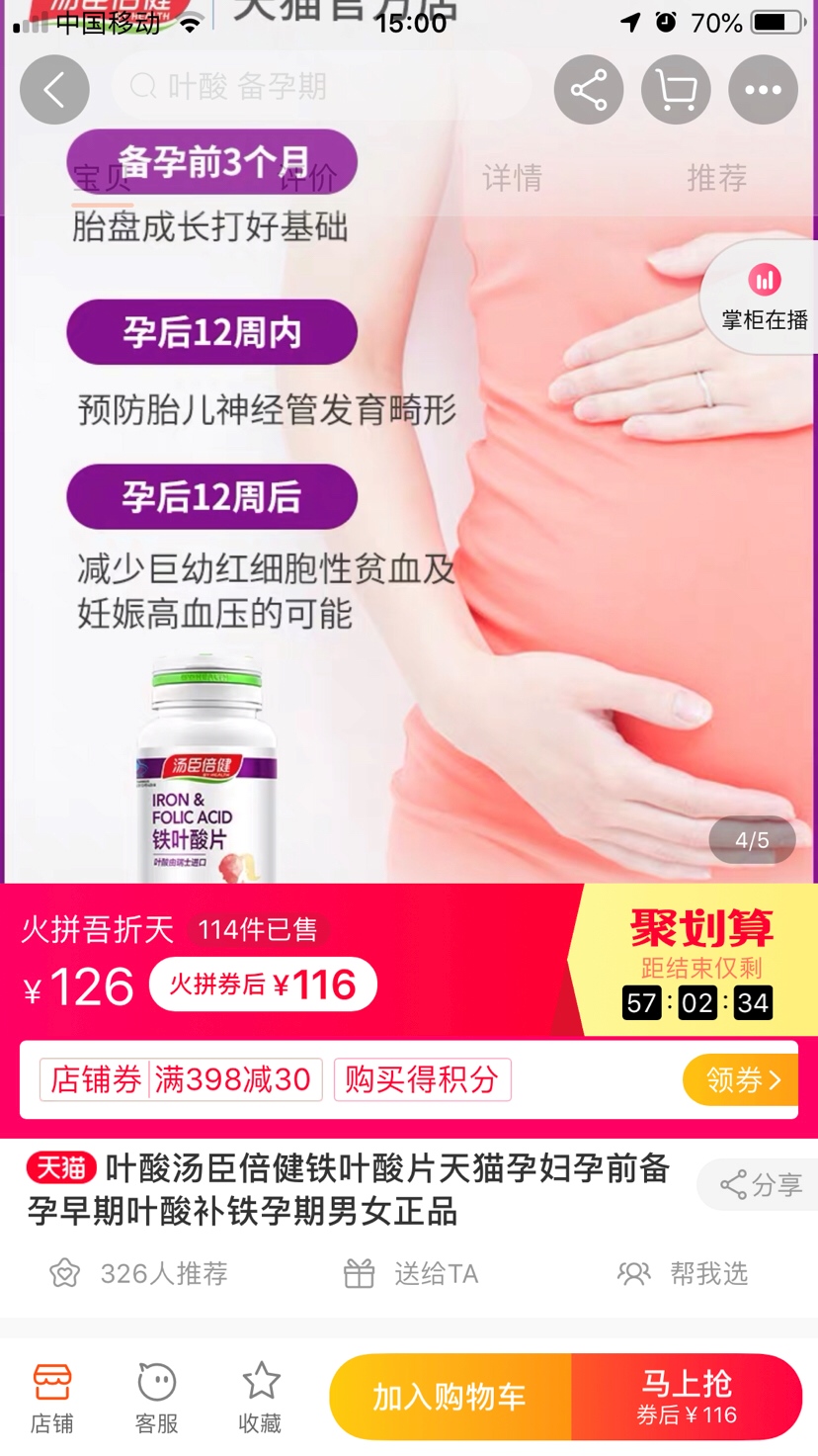Open the 326人推荐 recommendations
Screen dimensions: 818x1456
pos(139,1273)
